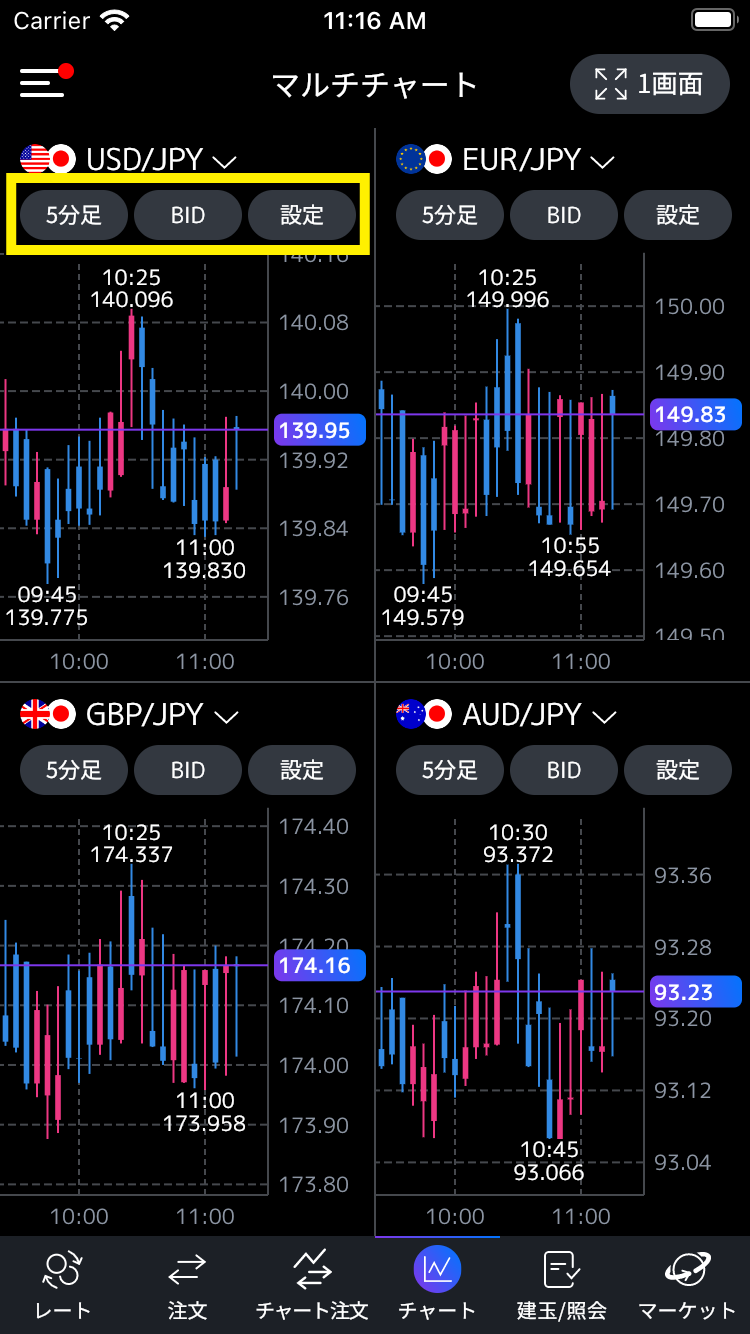Change the USD/JPY 5分足 timeframe
Viewport: 750px width, 1334px height.
coord(74,215)
